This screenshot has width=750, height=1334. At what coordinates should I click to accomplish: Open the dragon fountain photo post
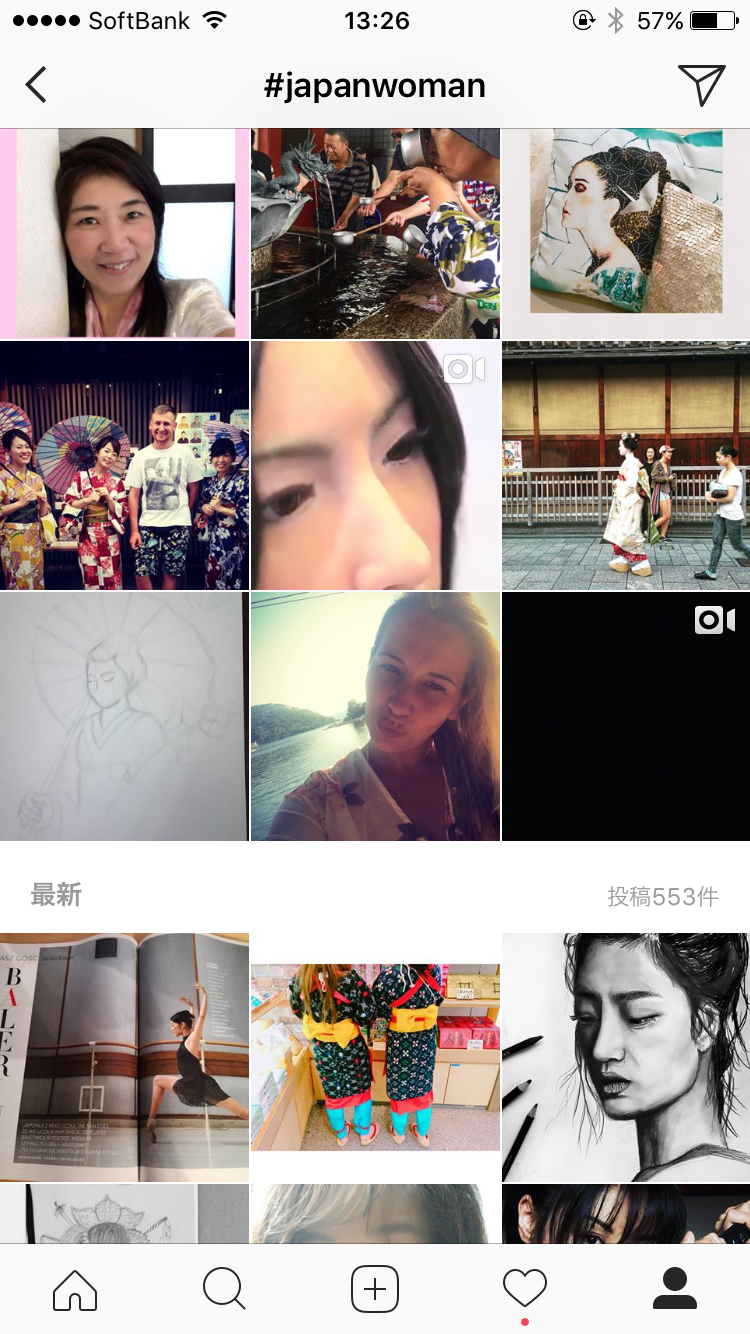coord(375,233)
